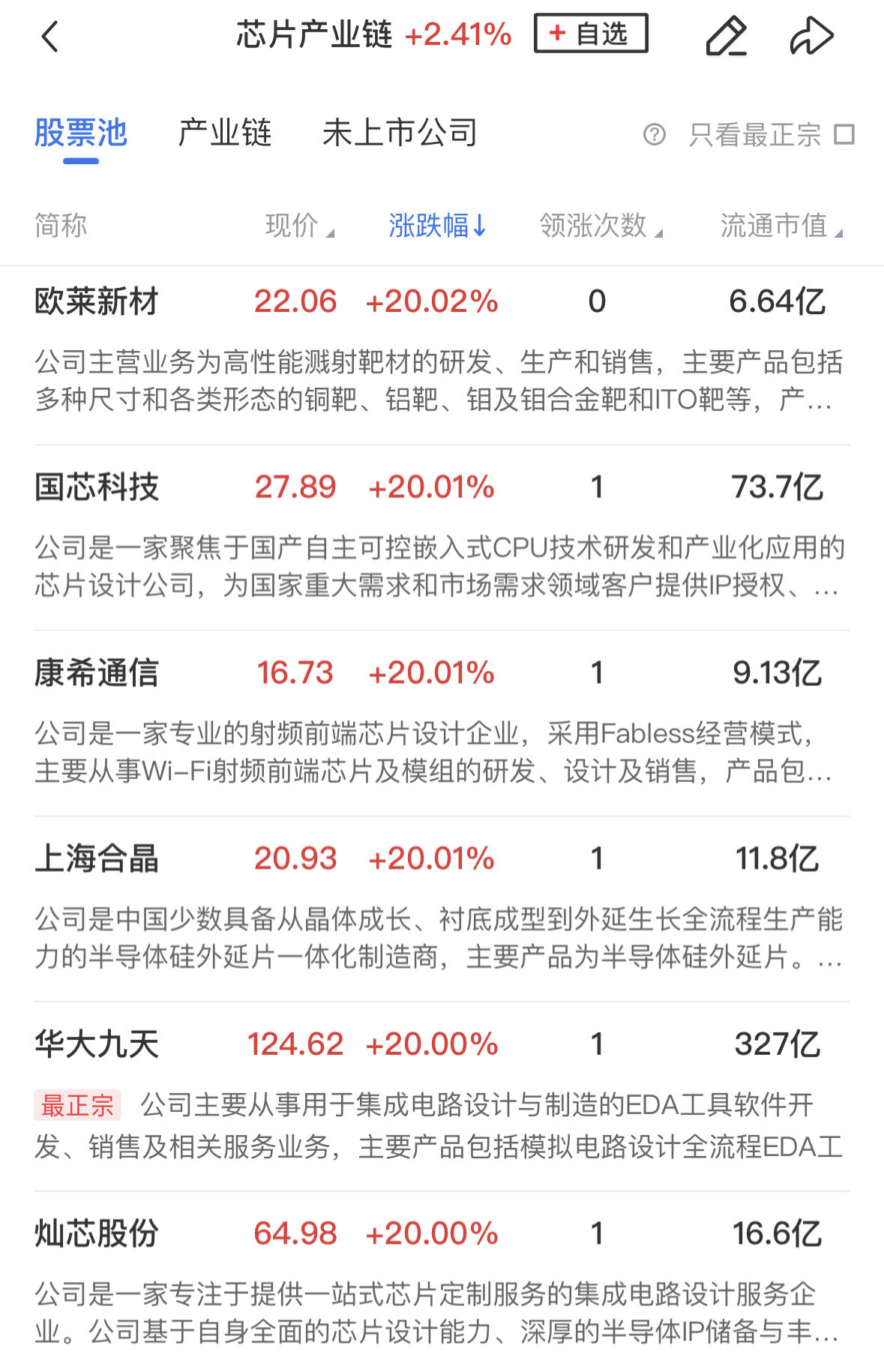Go back using the top-left arrow
The image size is (884, 1372).
click(x=50, y=36)
